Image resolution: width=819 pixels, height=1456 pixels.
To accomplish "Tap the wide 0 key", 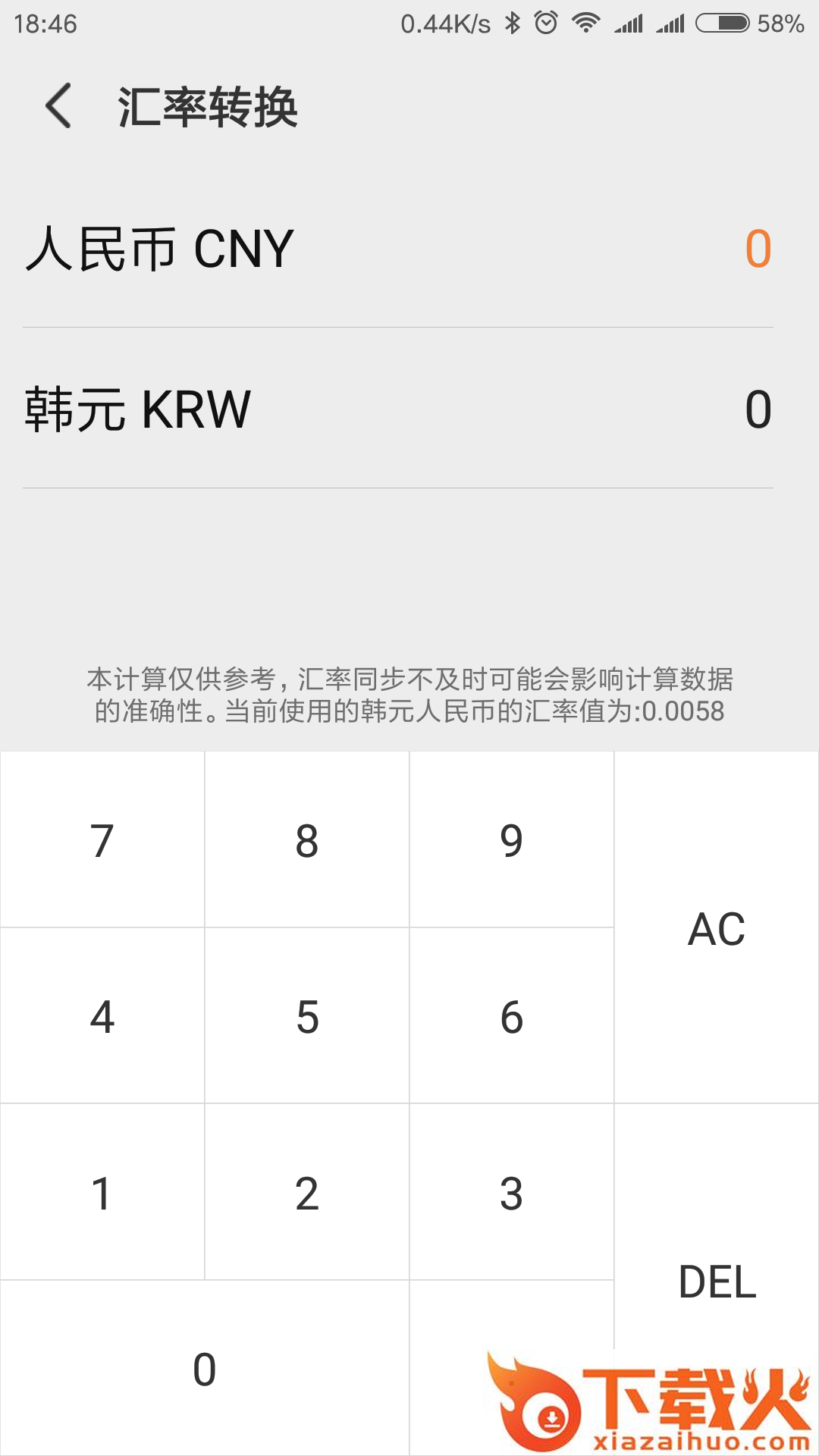I will (205, 1369).
